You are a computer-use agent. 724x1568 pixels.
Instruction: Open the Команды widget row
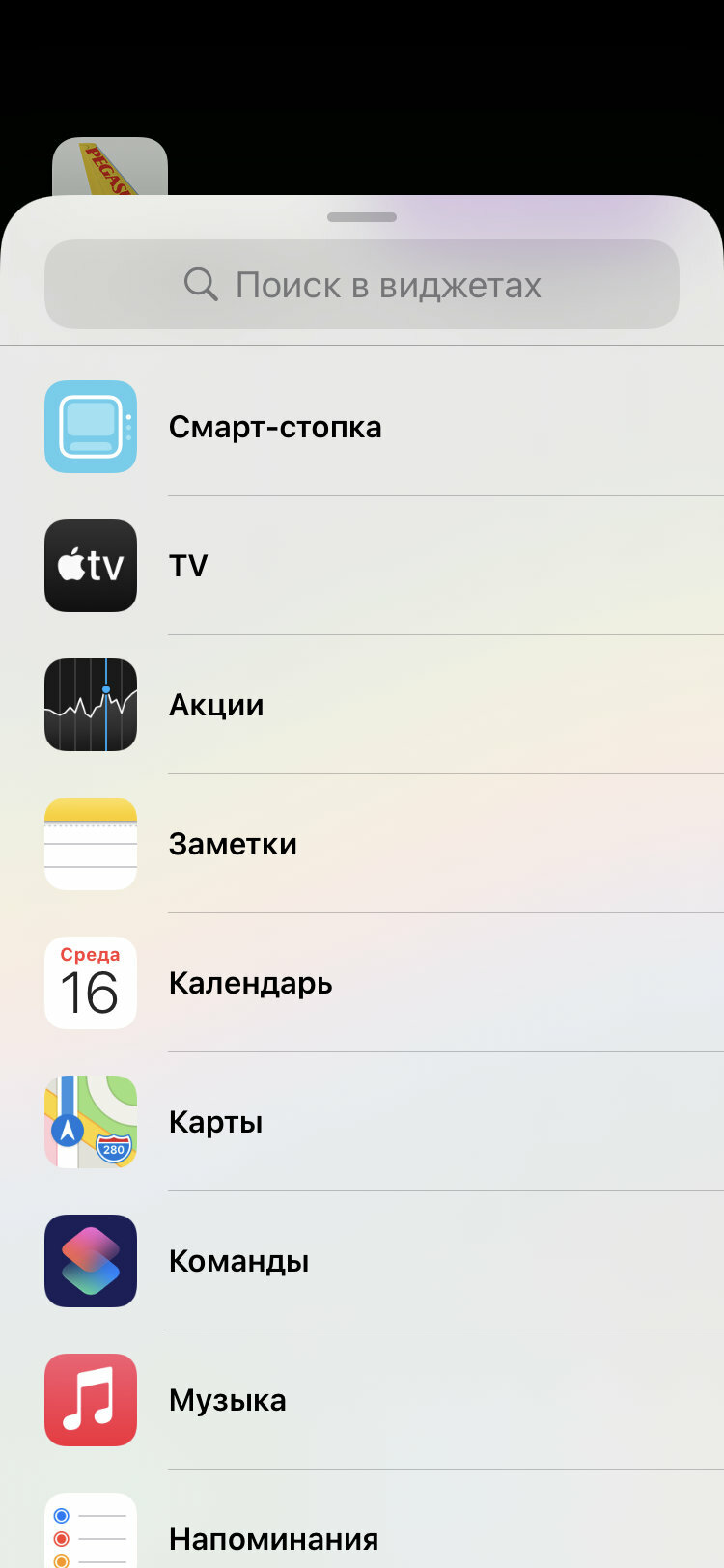362,1261
